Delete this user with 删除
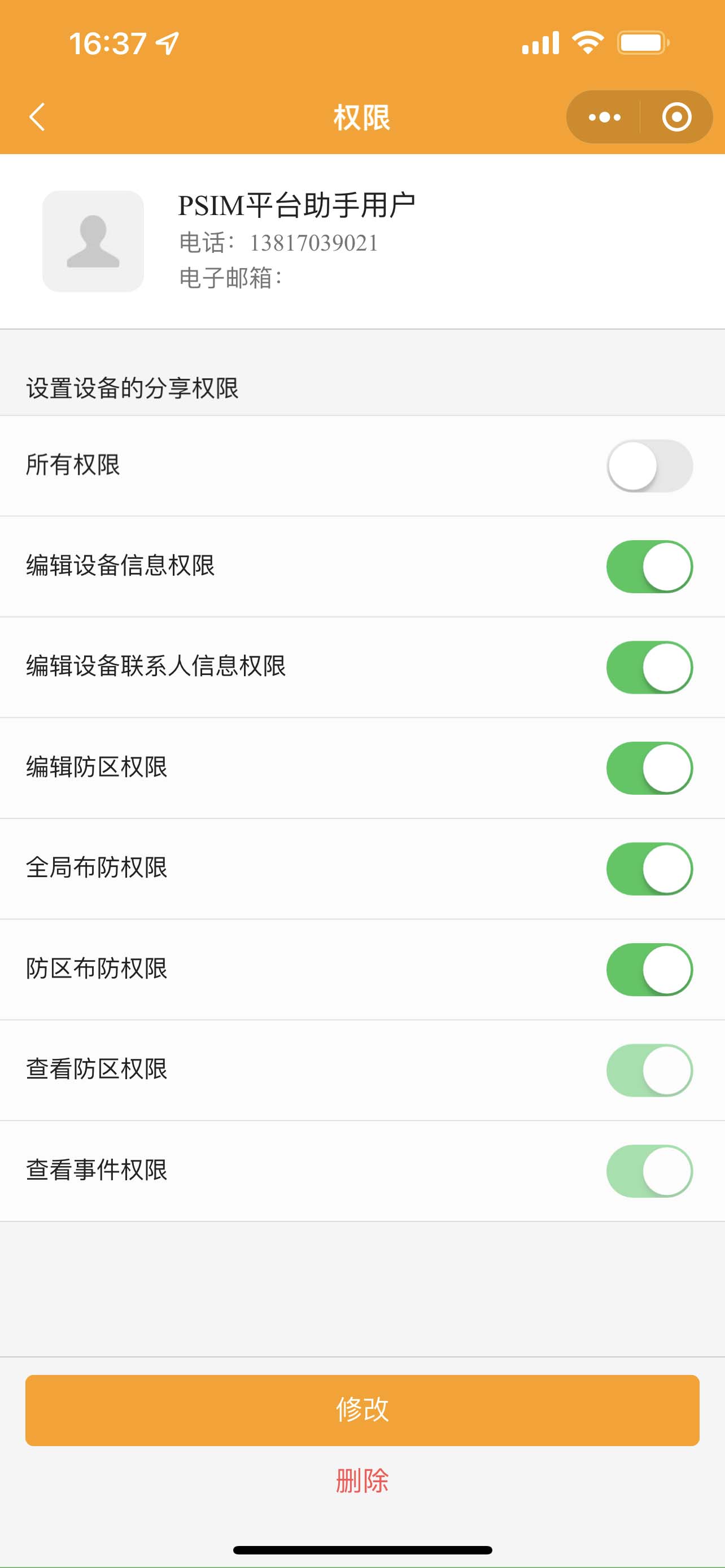The height and width of the screenshot is (1568, 725). 362,1481
